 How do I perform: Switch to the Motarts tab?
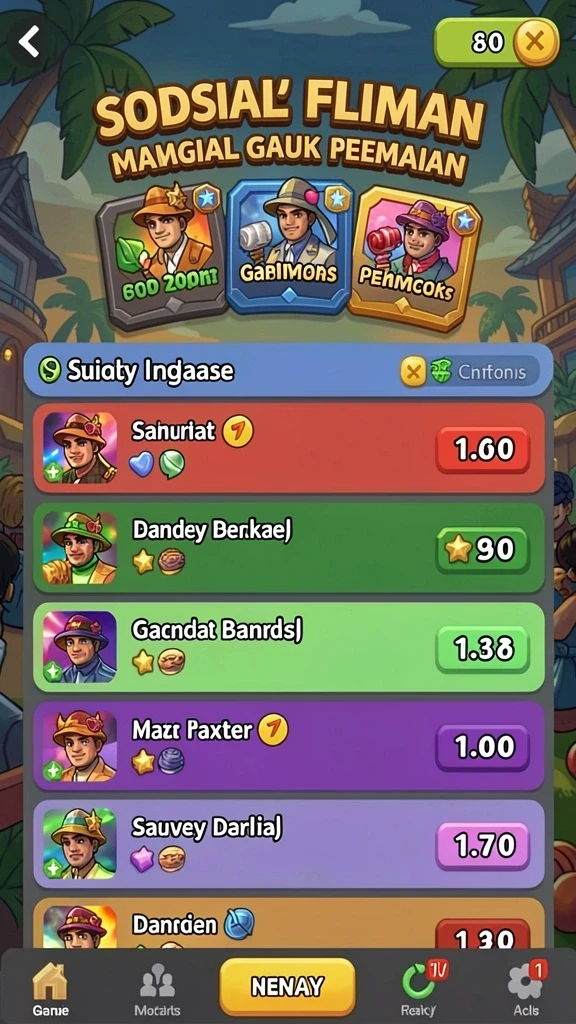[157, 987]
